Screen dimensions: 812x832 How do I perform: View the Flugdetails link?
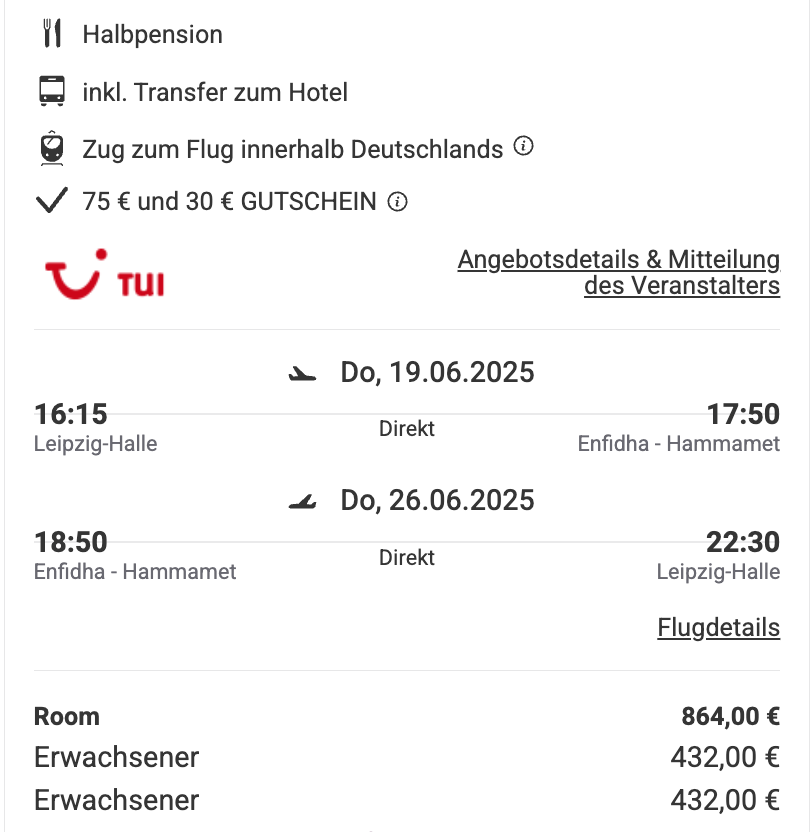tap(718, 627)
